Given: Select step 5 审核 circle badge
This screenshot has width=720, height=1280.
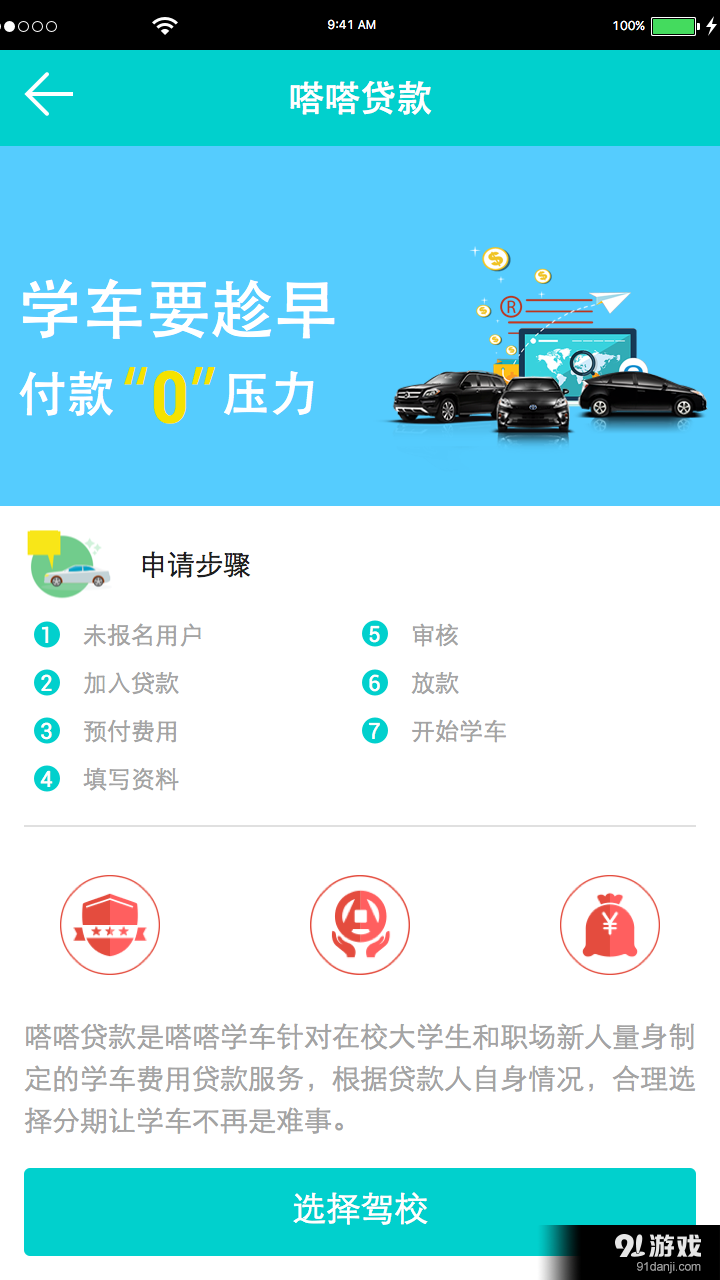Looking at the screenshot, I should click(375, 635).
